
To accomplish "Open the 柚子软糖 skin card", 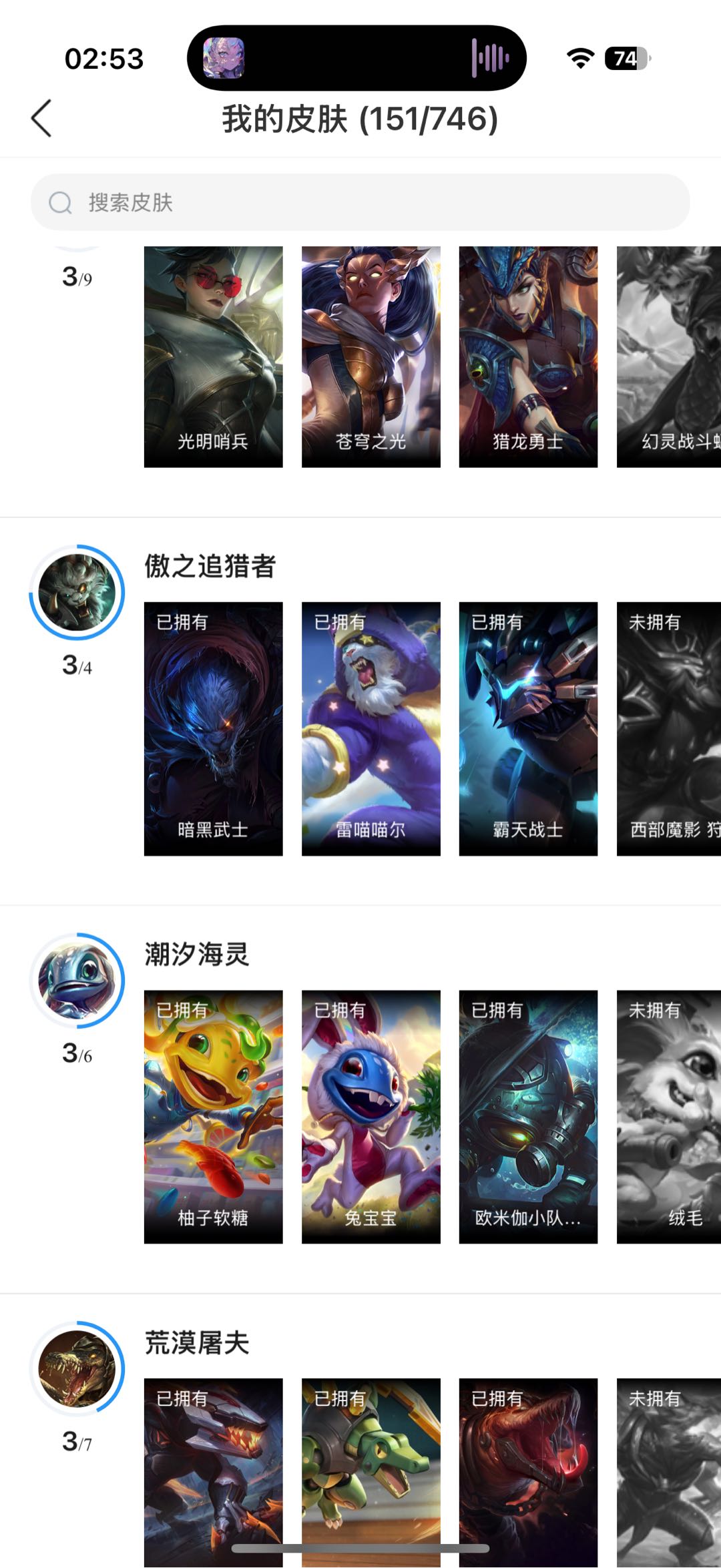I will pos(214,1117).
